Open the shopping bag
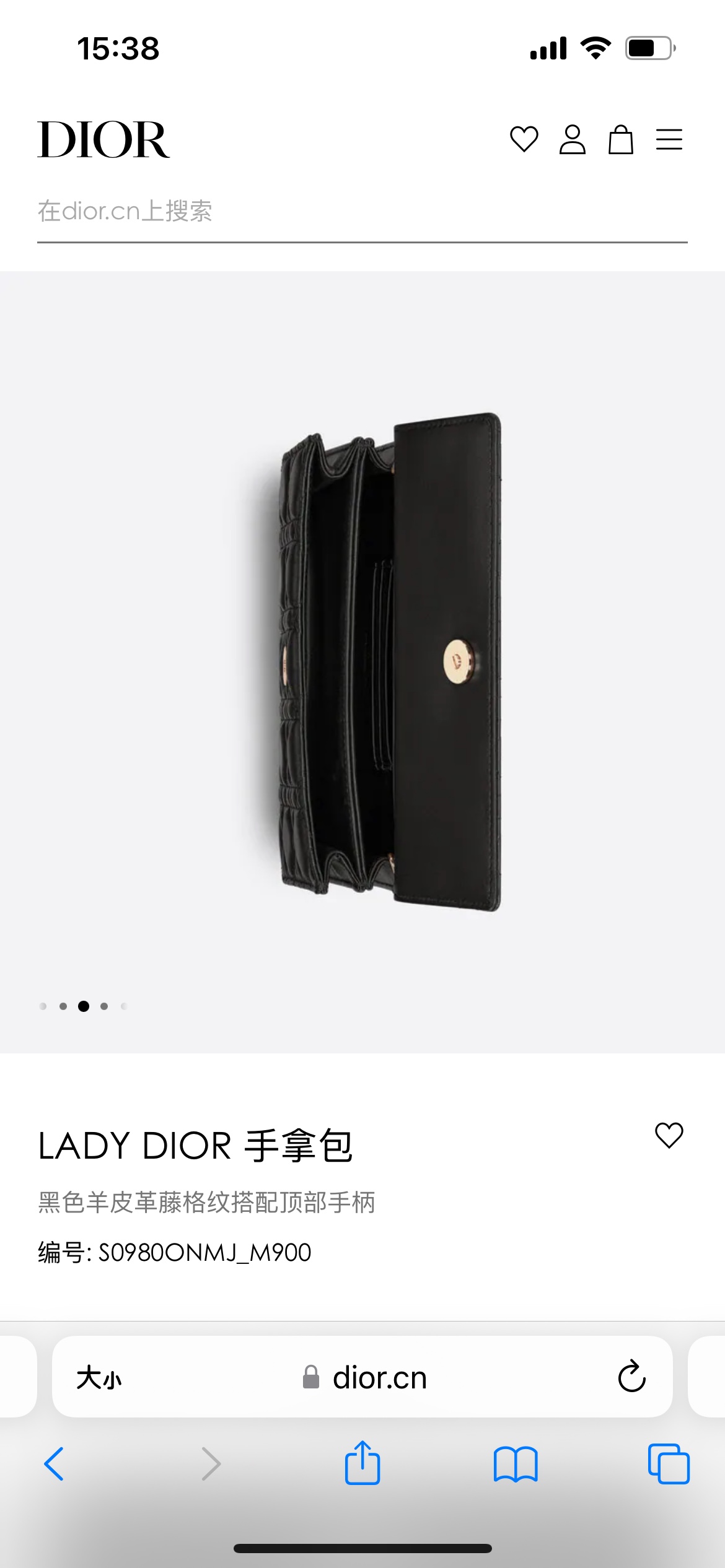This screenshot has height=1568, width=725. 620,139
